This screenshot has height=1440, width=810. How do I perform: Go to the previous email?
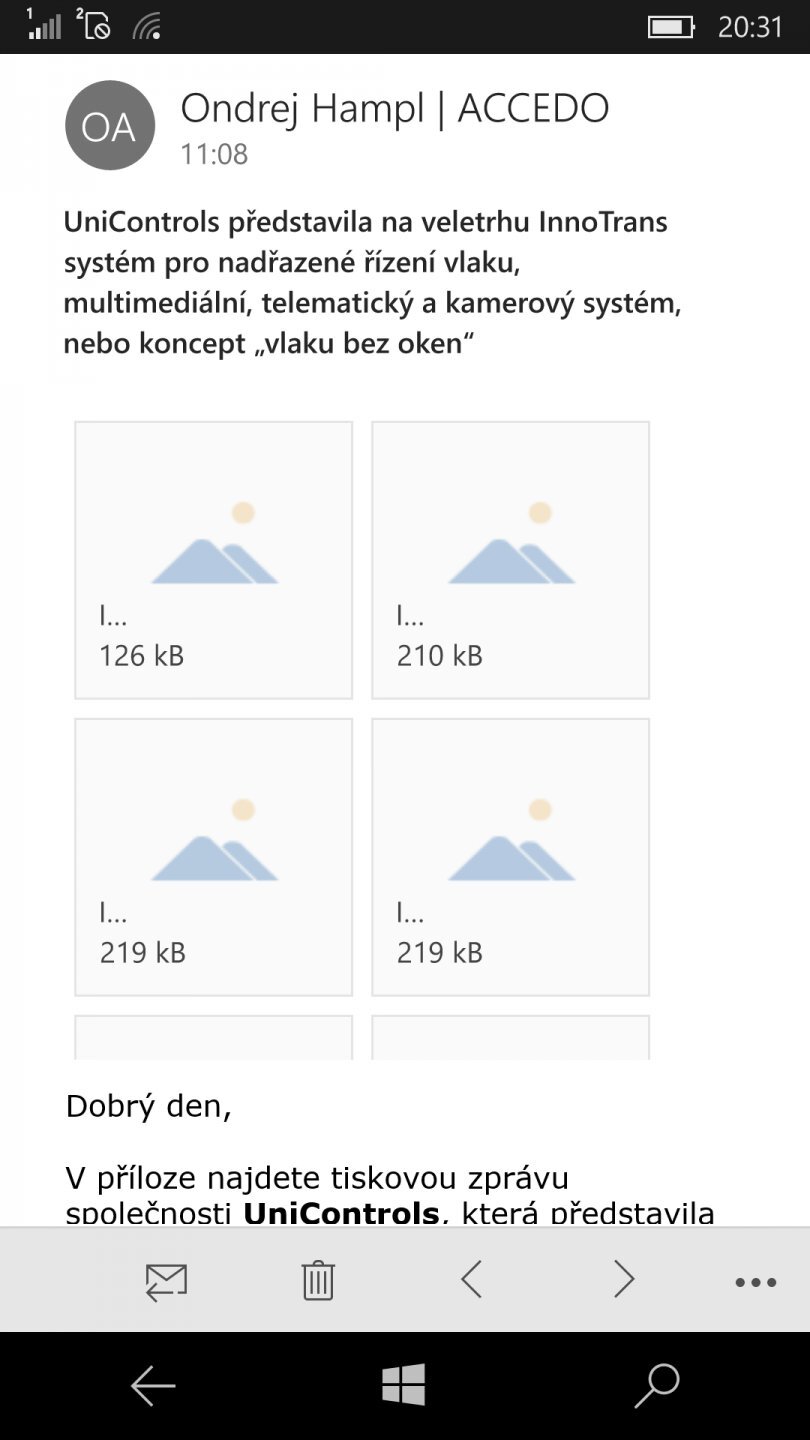[472, 1279]
